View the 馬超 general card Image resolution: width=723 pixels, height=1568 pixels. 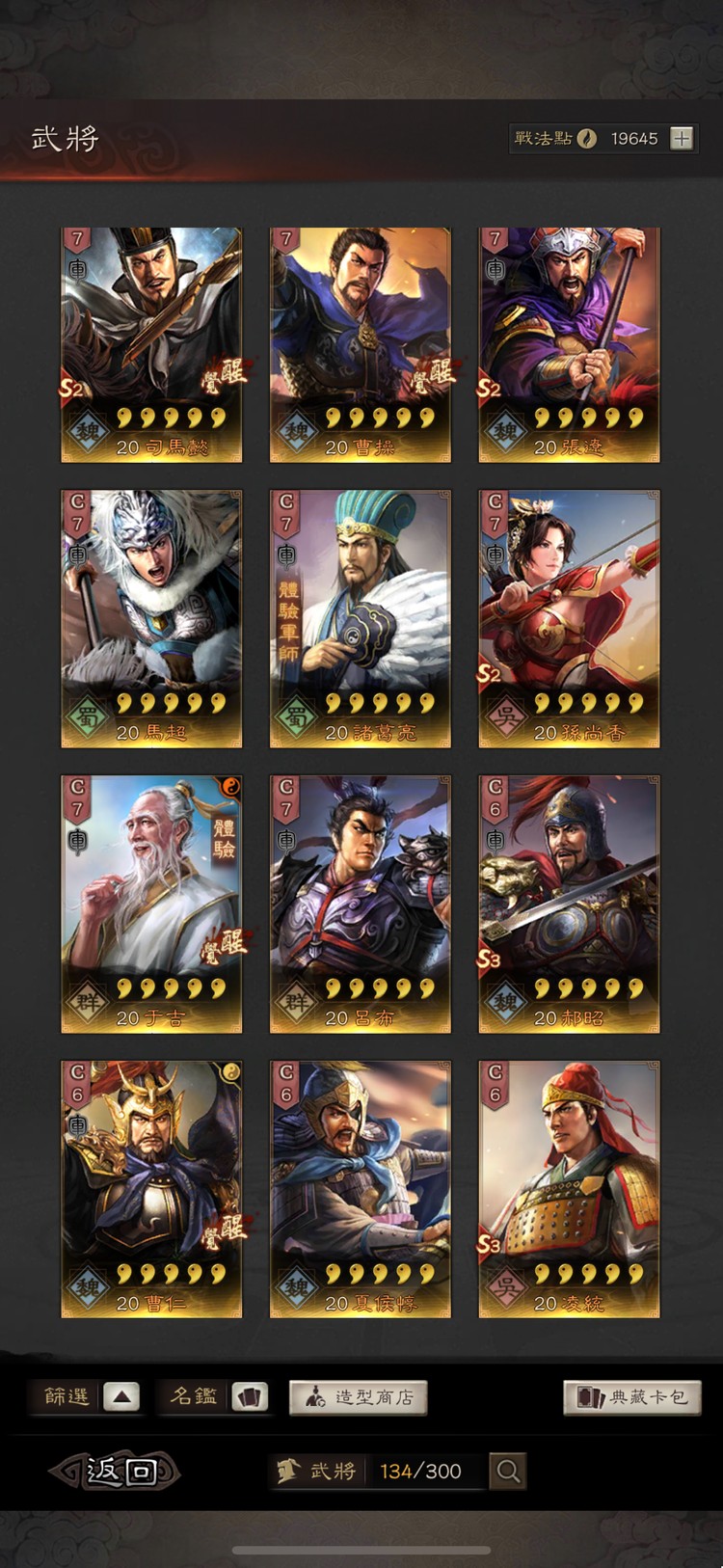[x=151, y=618]
